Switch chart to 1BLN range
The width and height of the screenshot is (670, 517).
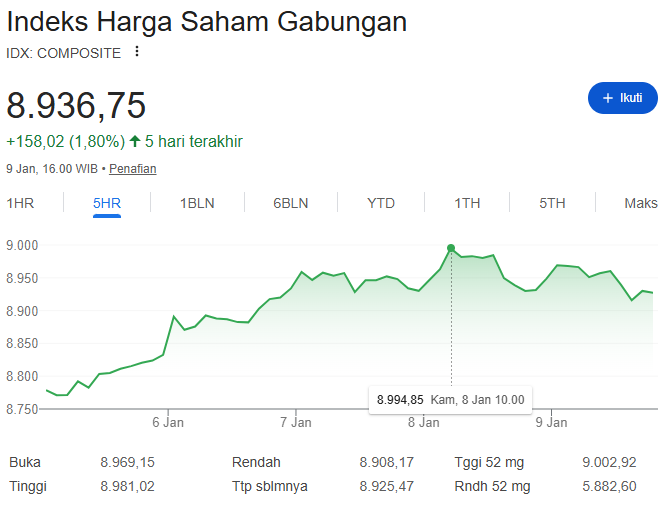click(x=197, y=203)
